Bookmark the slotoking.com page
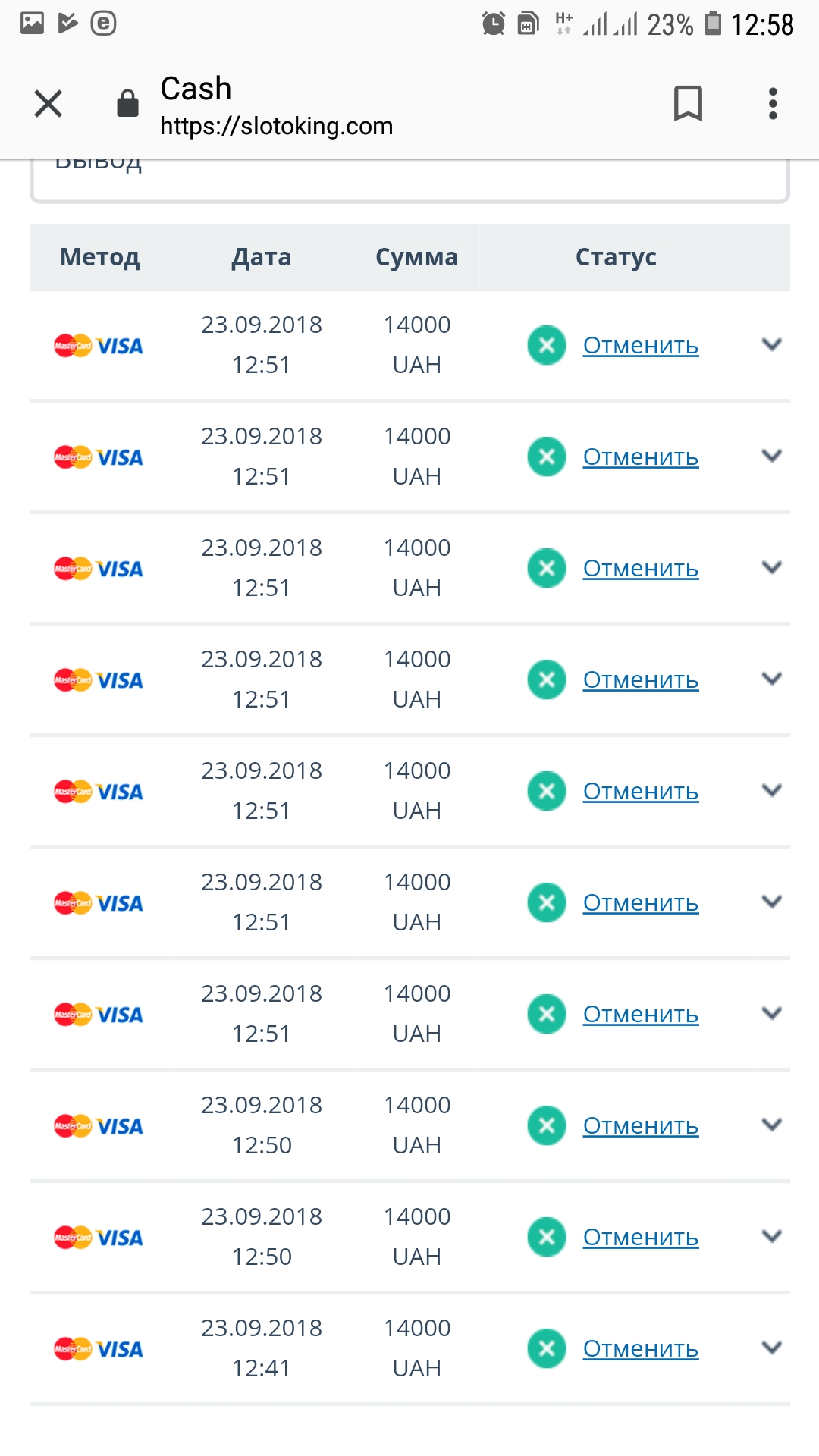Screen dimensions: 819x1456 [x=688, y=104]
